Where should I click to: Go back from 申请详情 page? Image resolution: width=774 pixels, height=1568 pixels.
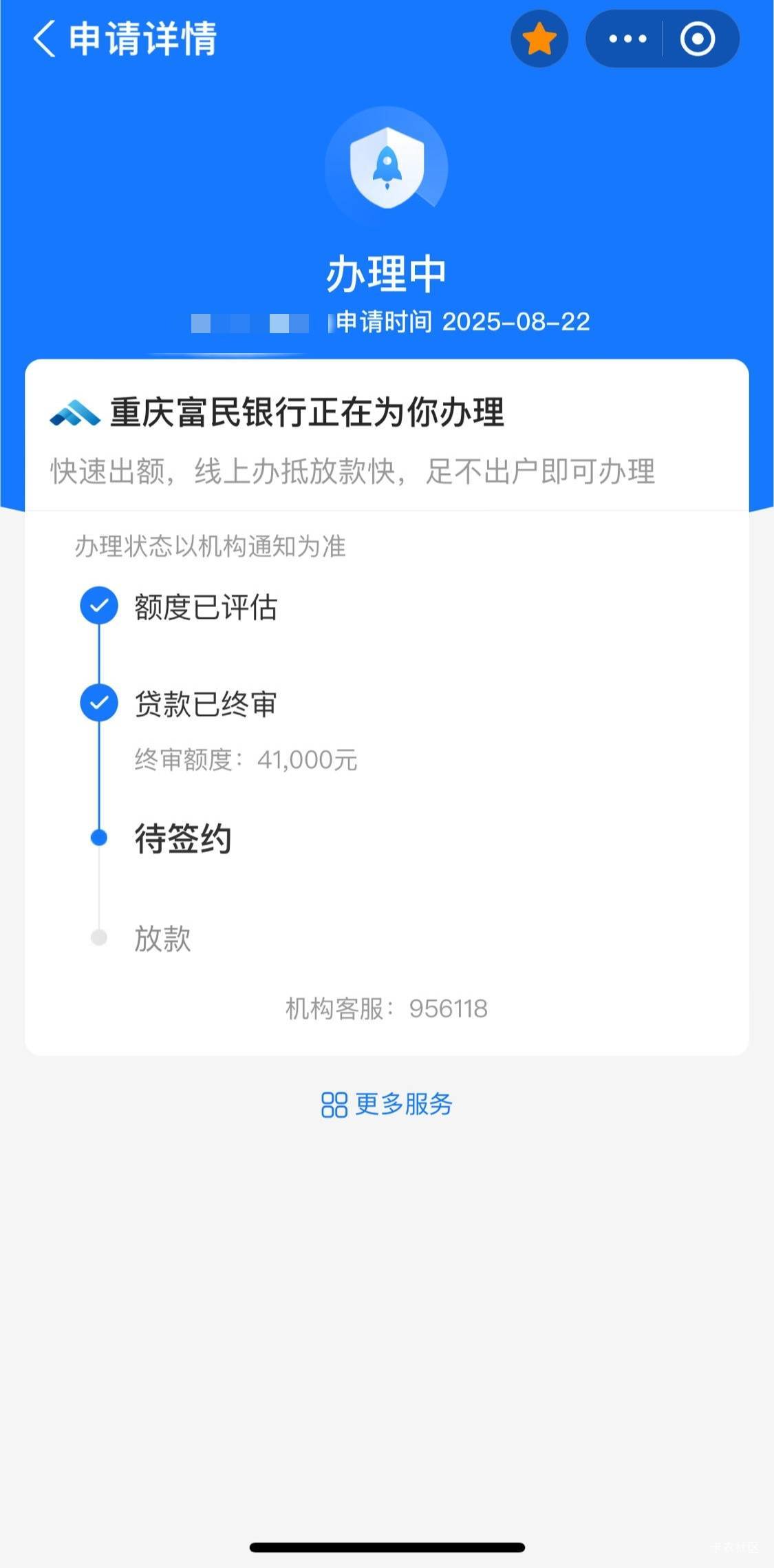click(x=44, y=39)
